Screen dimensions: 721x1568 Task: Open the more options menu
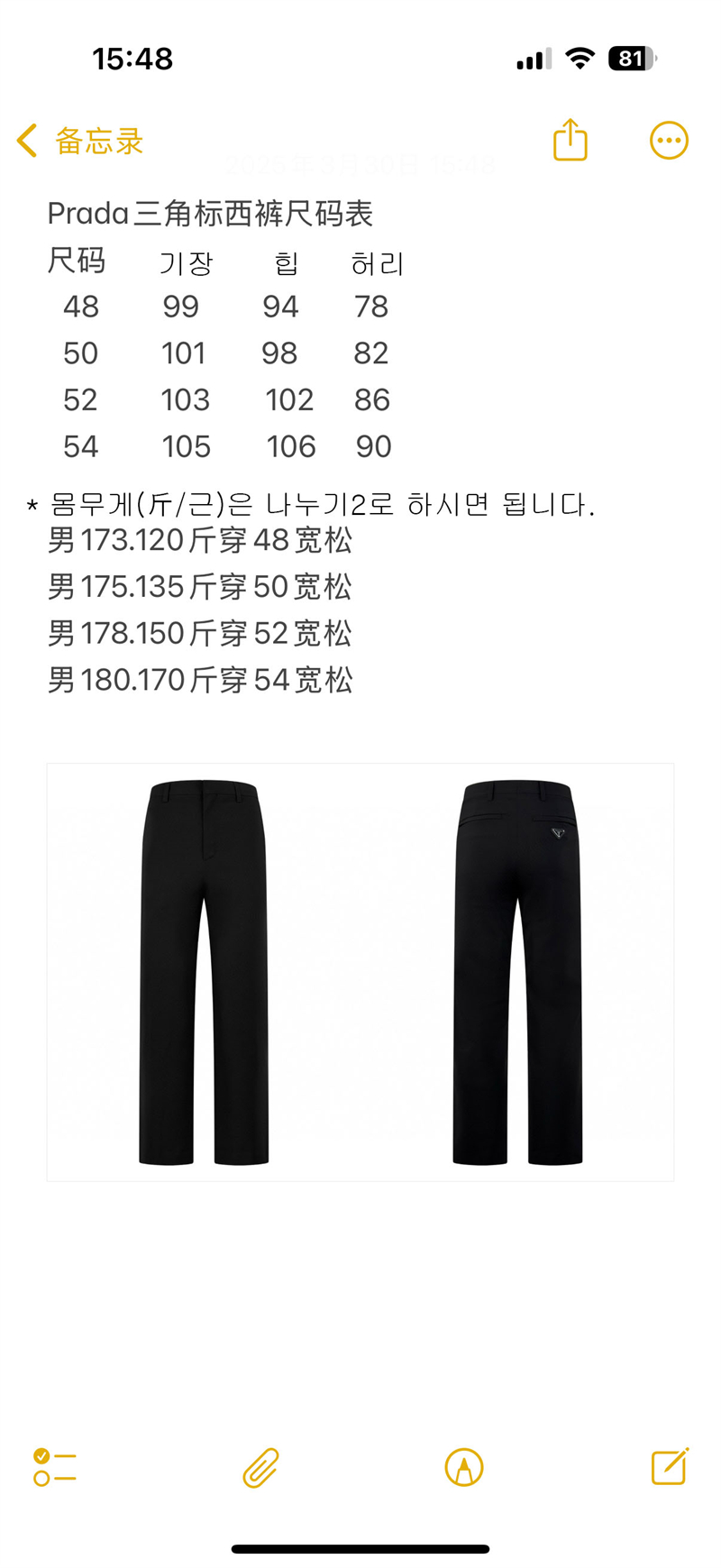click(669, 141)
